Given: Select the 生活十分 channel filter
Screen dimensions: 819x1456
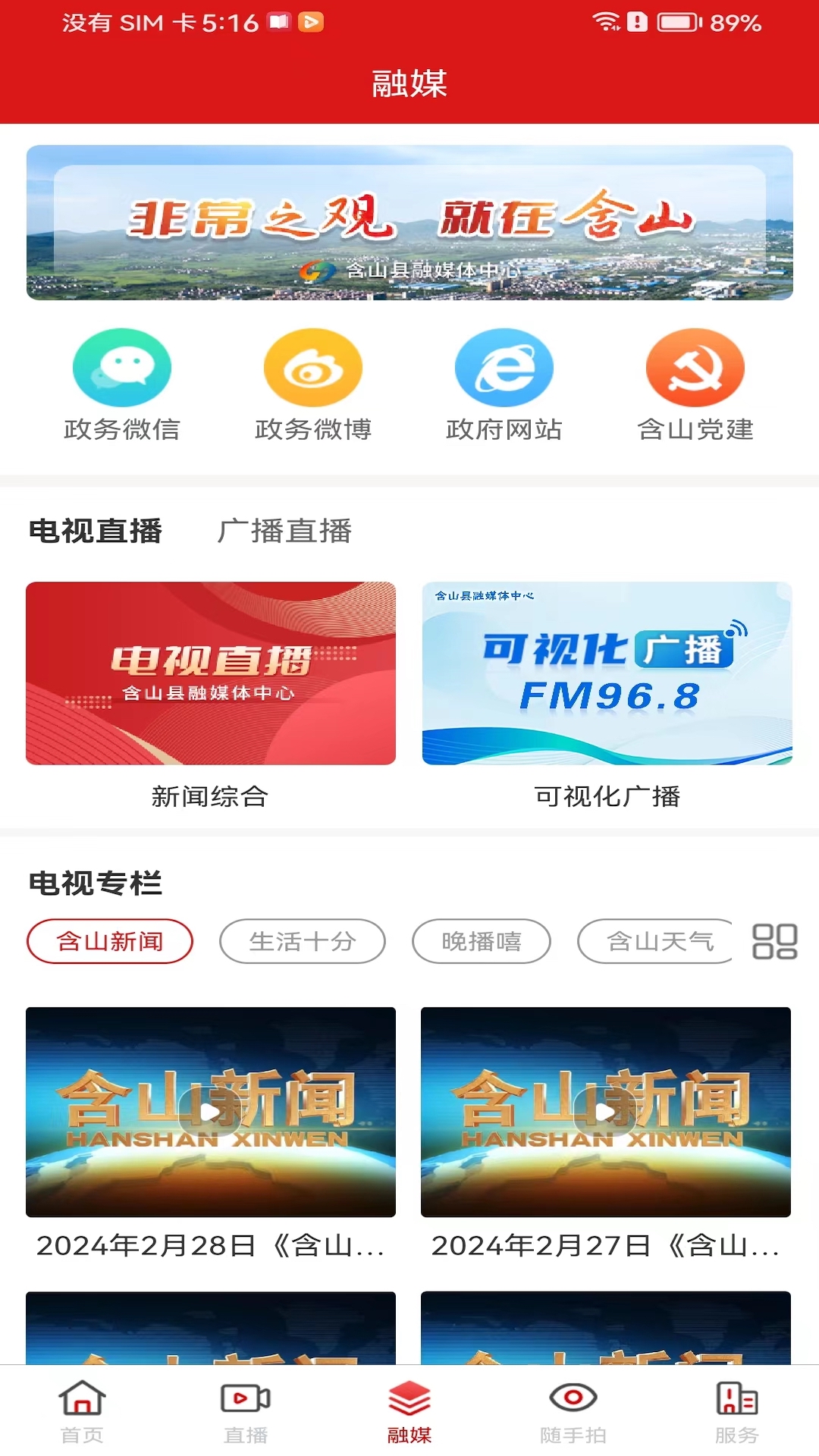Looking at the screenshot, I should tap(302, 940).
